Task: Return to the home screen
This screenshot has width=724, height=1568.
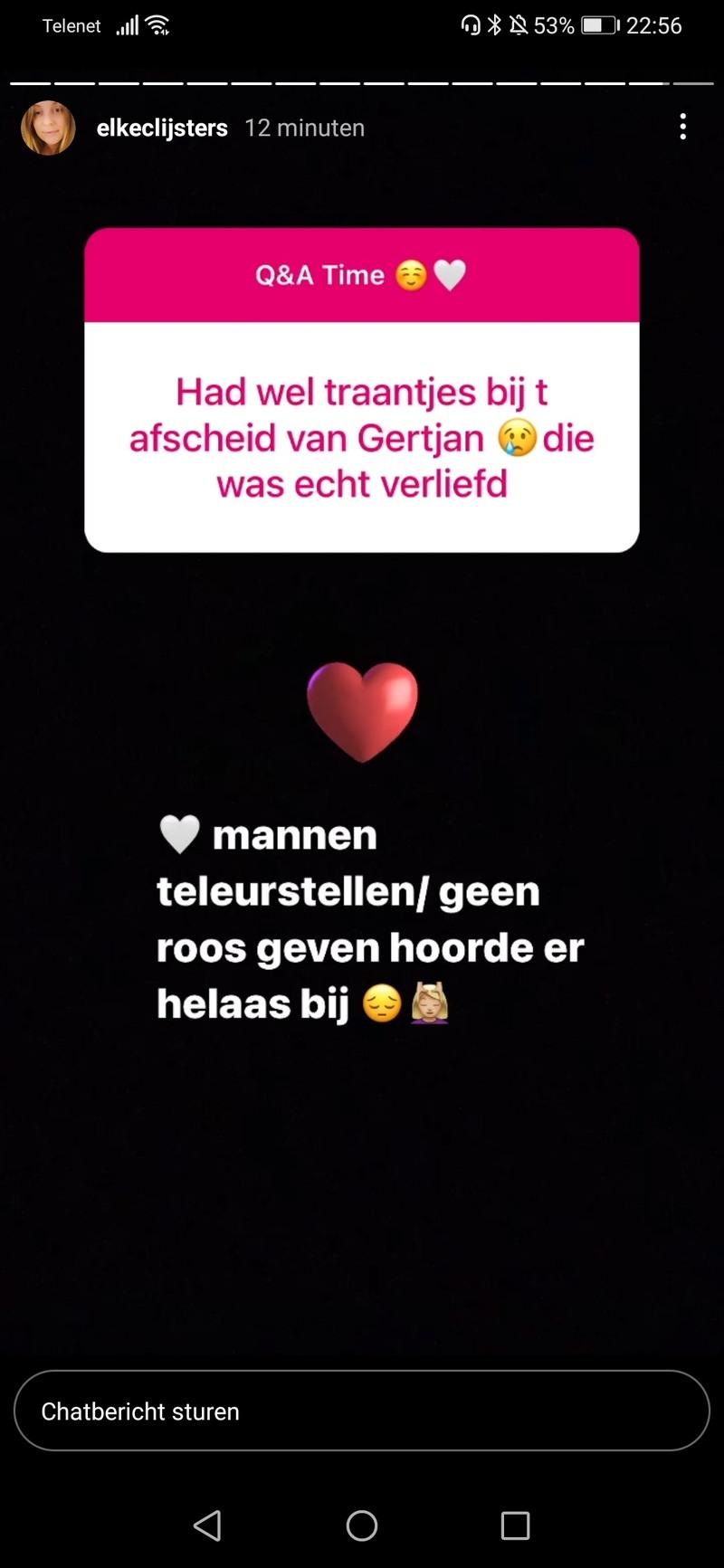Action: click(x=362, y=1525)
